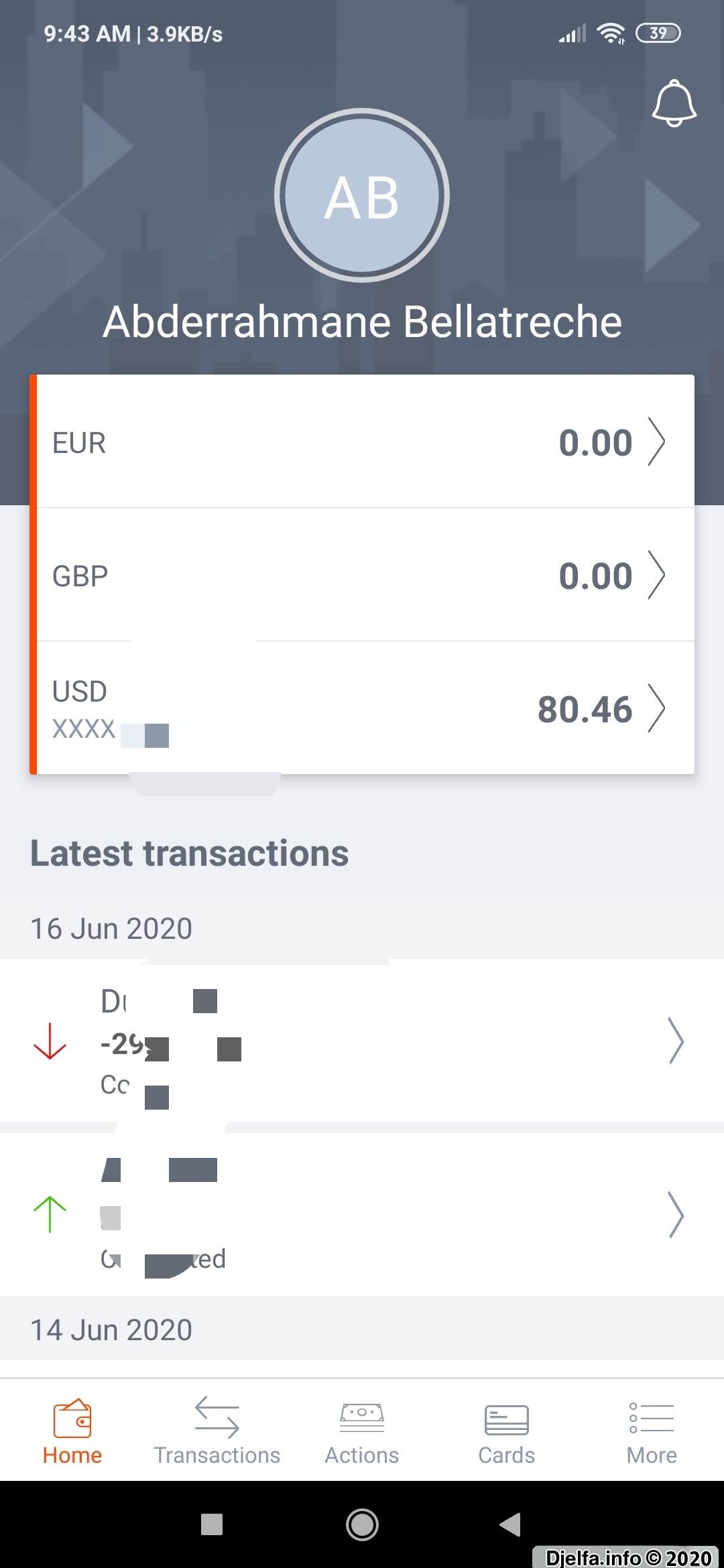Image resolution: width=724 pixels, height=1568 pixels.
Task: Switch to the Transactions tab
Action: coord(217,1431)
